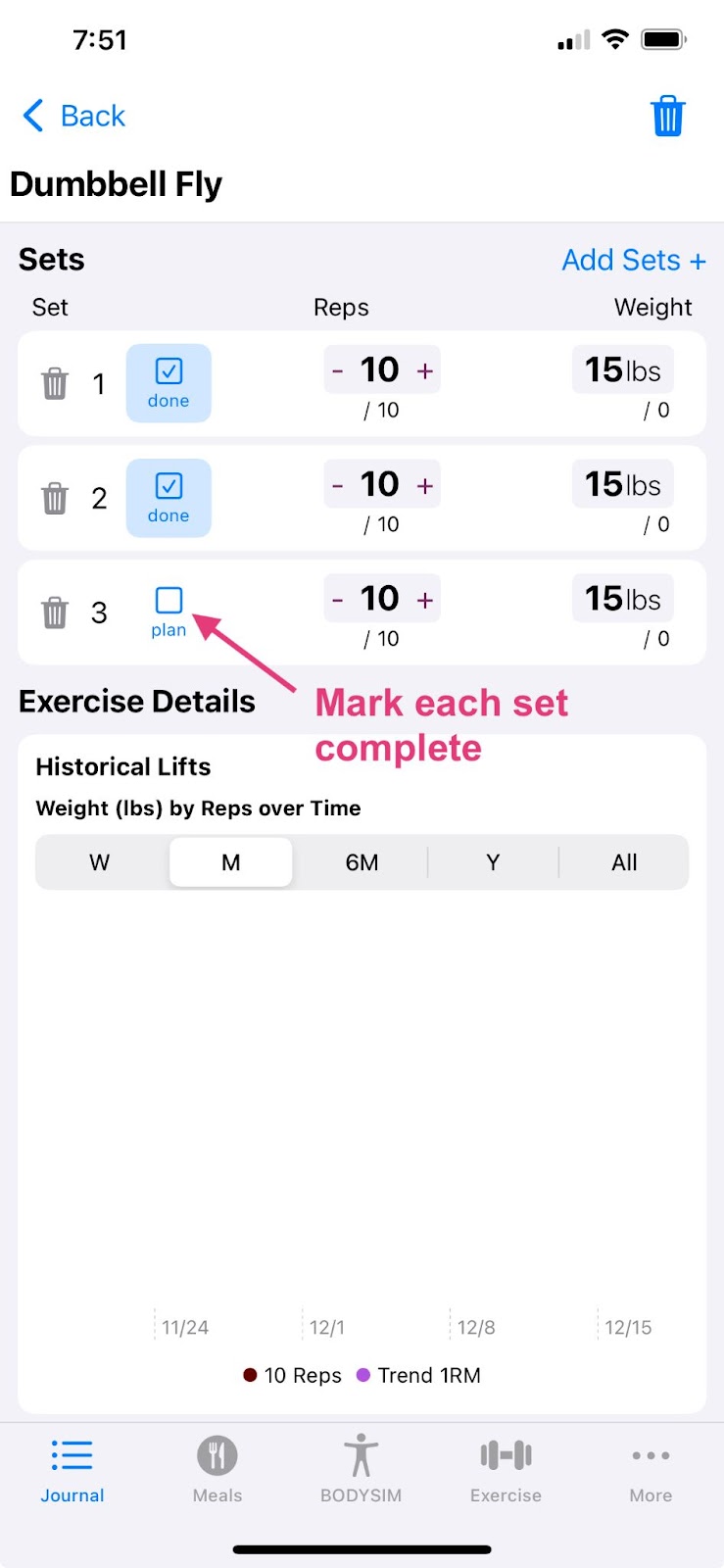Increase reps for set 1 with plus
The height and width of the screenshot is (1568, 724).
(425, 370)
